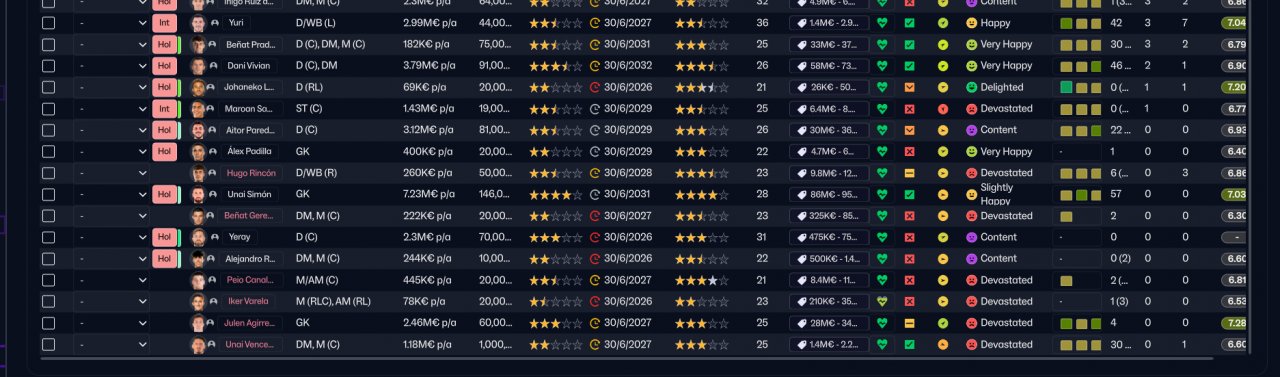Open the pick dropdown for Álex Padilla
Image resolution: width=1280 pixels, height=377 pixels.
click(112, 151)
